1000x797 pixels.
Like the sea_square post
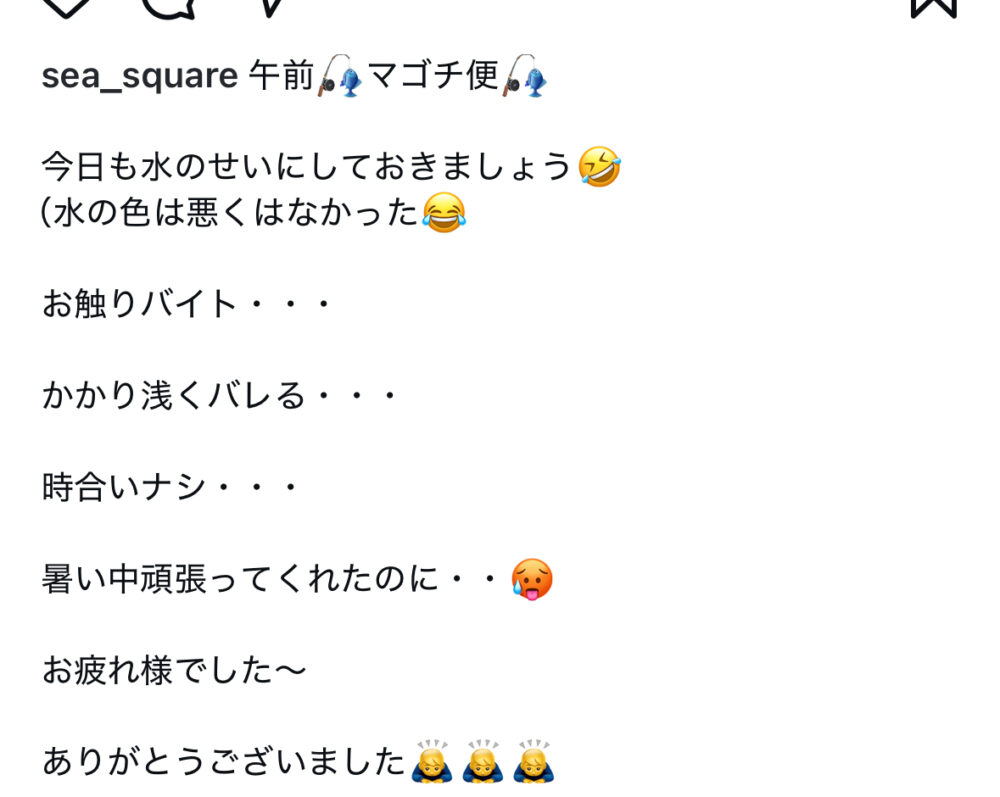[x=69, y=6]
